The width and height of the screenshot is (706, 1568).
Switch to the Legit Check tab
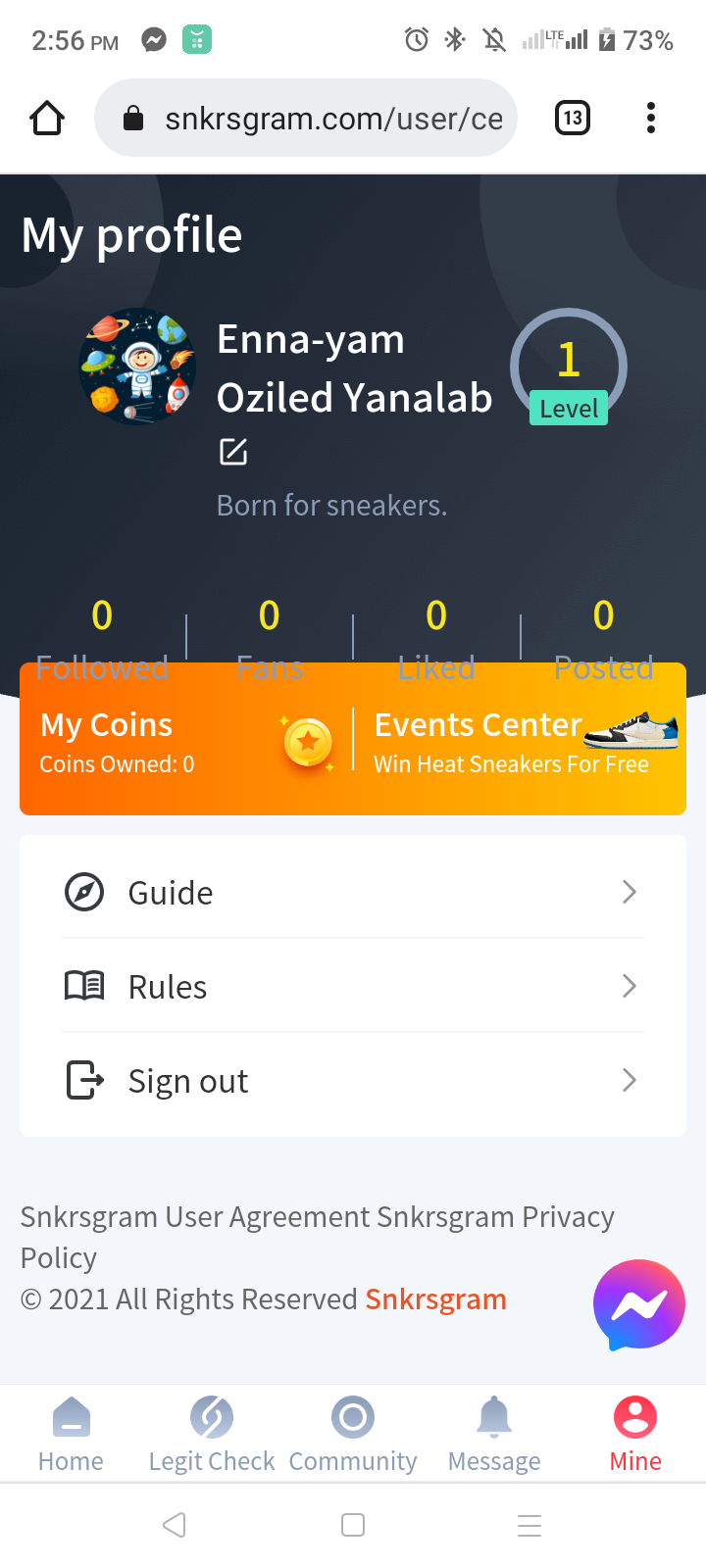click(212, 1435)
